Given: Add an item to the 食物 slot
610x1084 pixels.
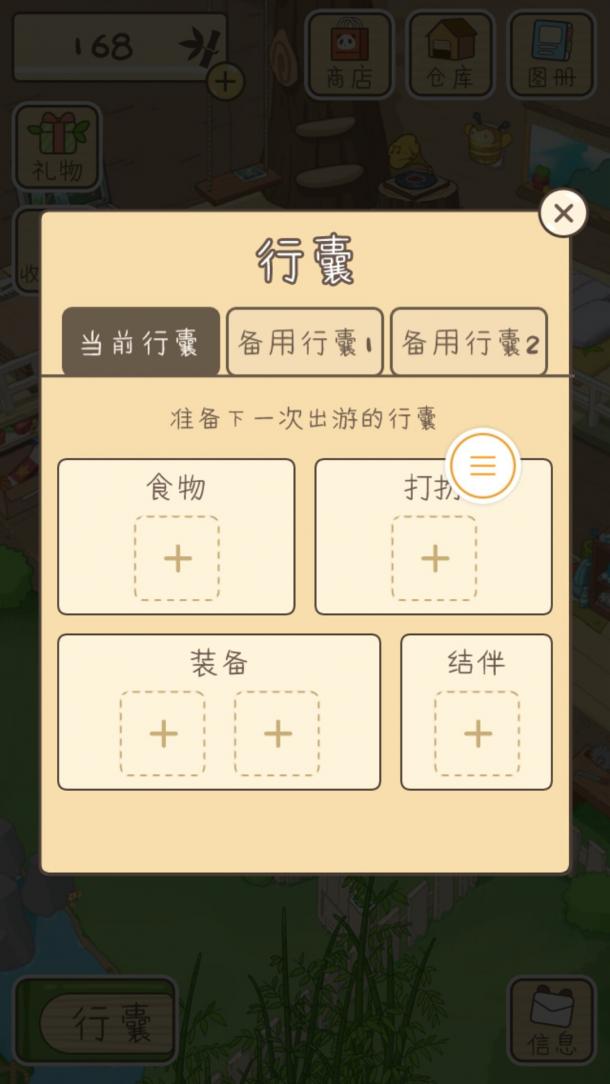Looking at the screenshot, I should pos(177,558).
